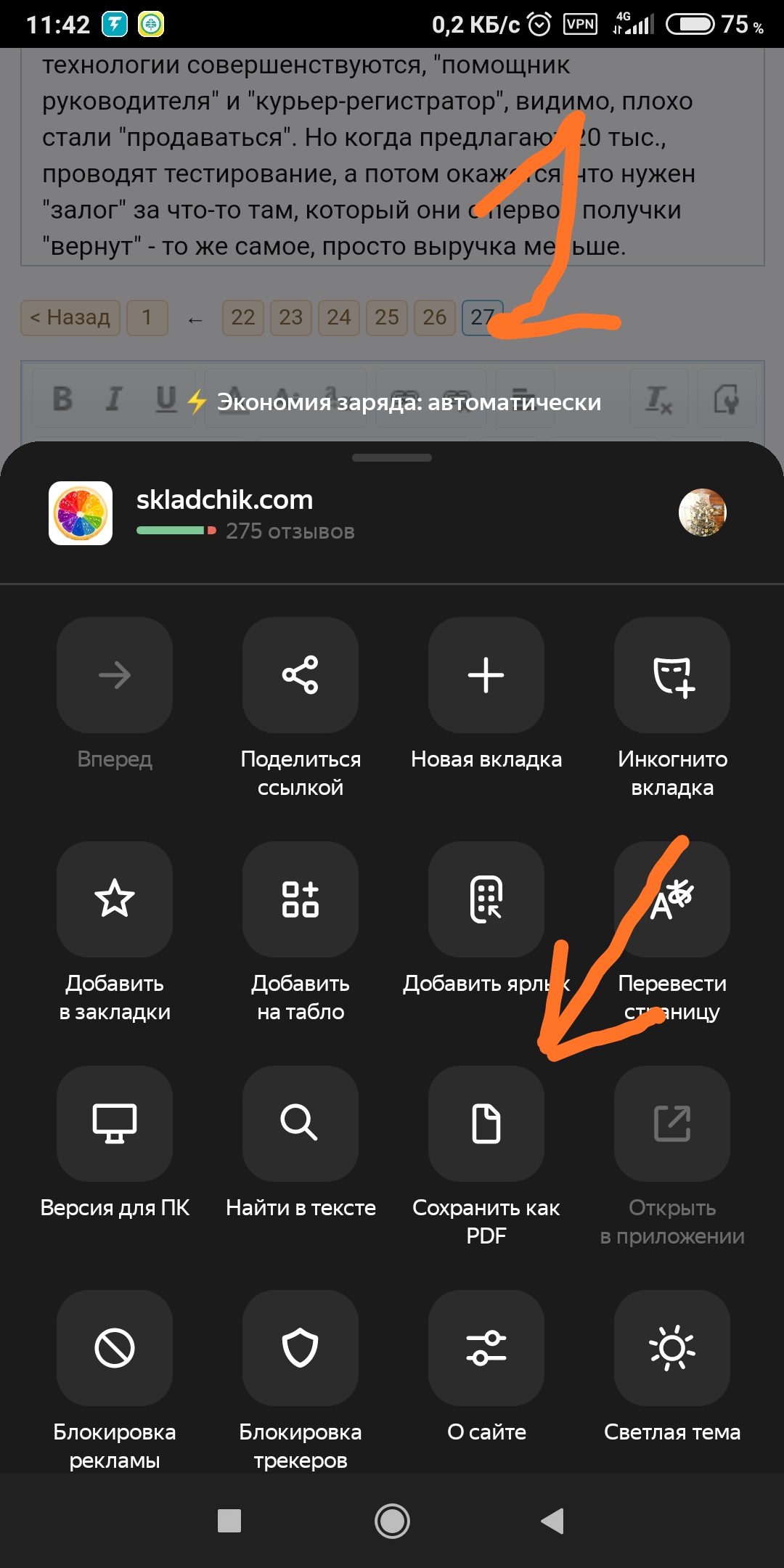Open a new tab
This screenshot has width=784, height=1568.
click(x=486, y=675)
